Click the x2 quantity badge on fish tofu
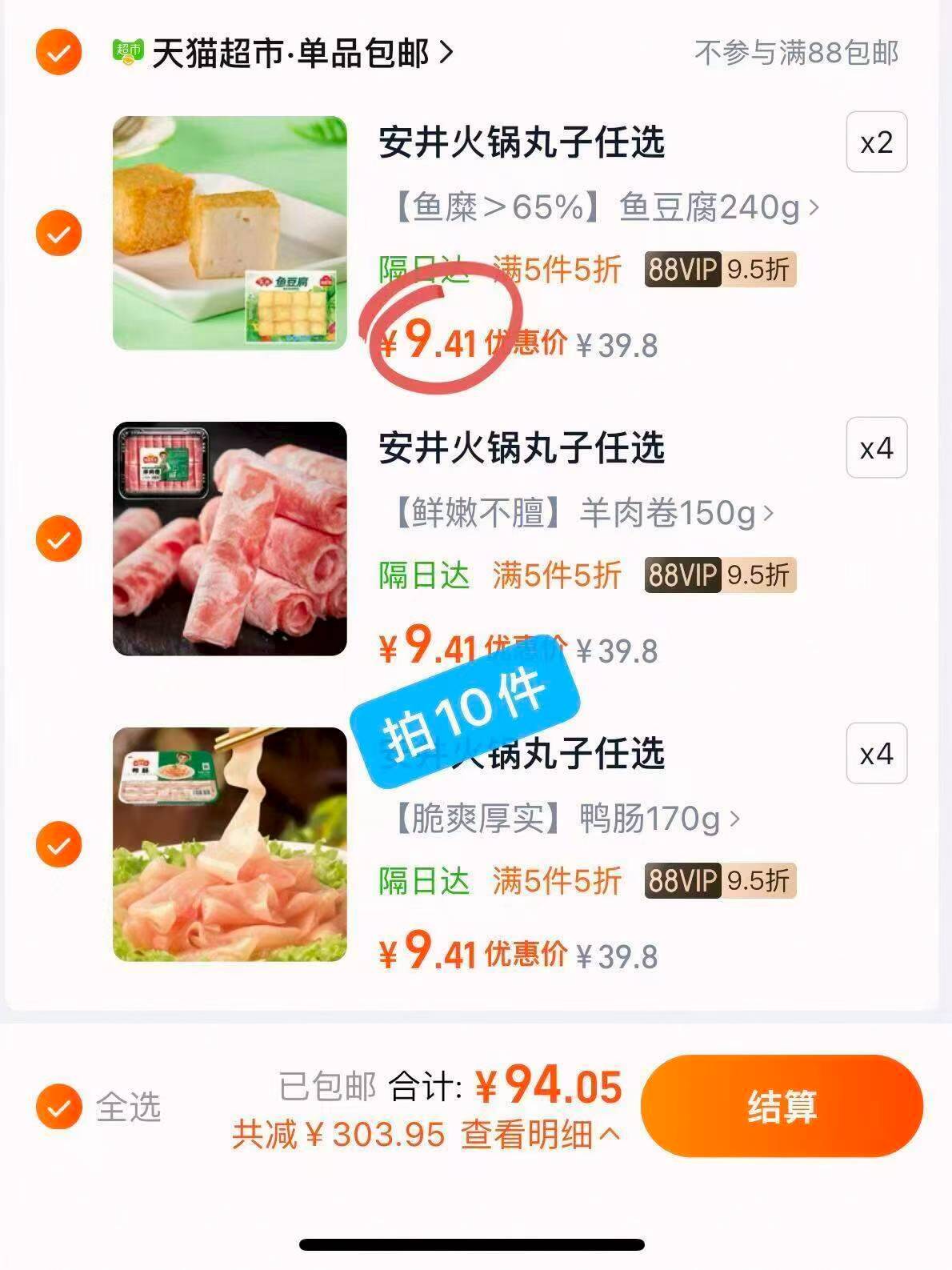Screen dimensions: 952x1270 tap(877, 142)
